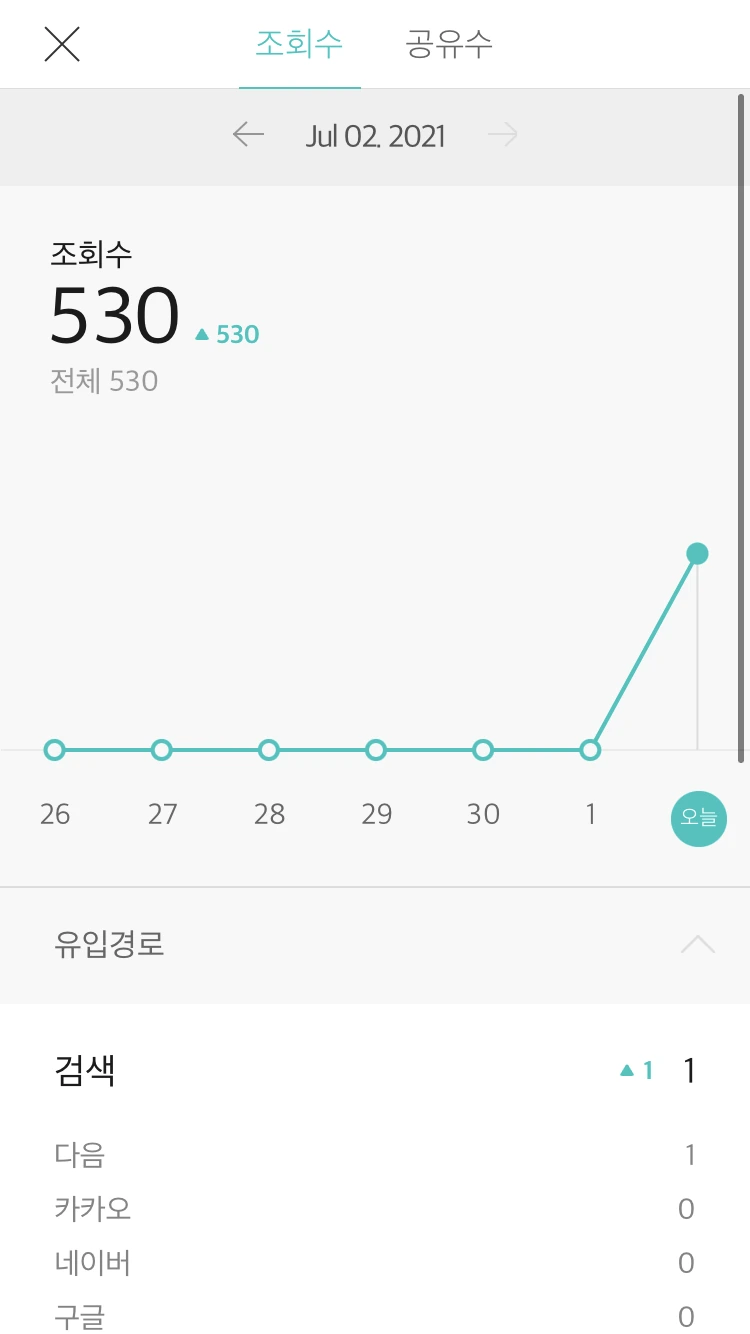The height and width of the screenshot is (1334, 750).
Task: Select the chart point for day 28
Action: click(269, 750)
